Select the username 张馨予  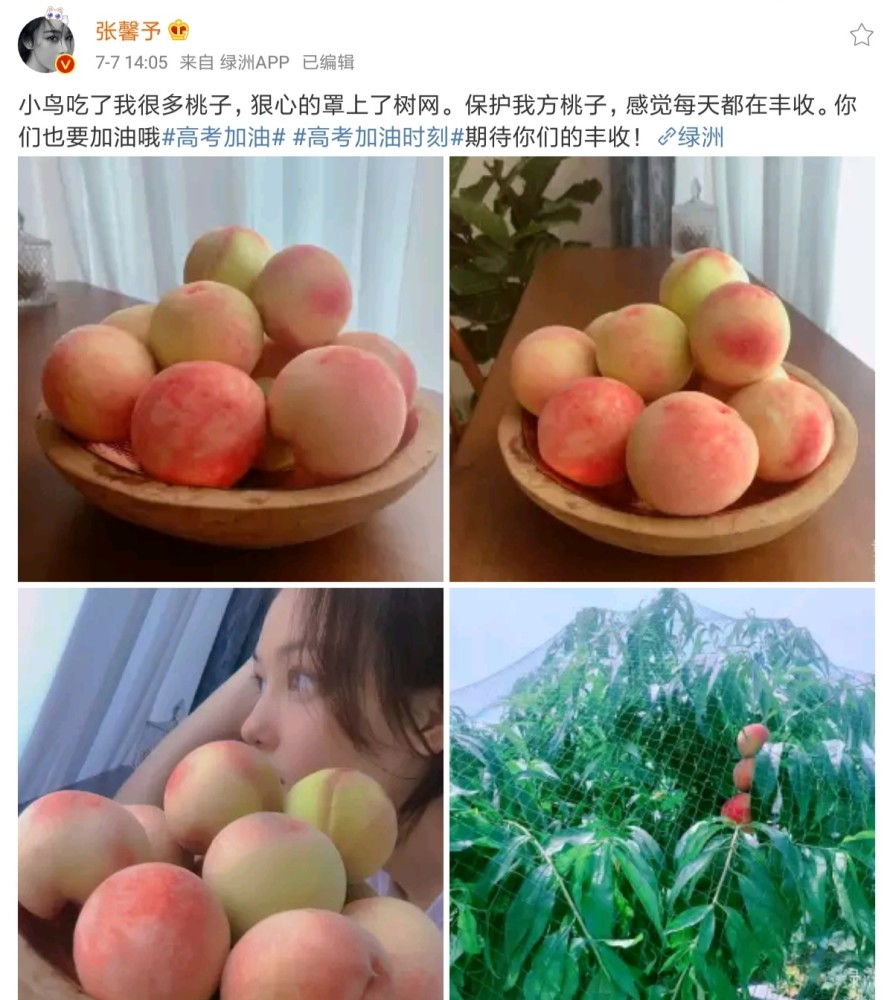point(126,28)
